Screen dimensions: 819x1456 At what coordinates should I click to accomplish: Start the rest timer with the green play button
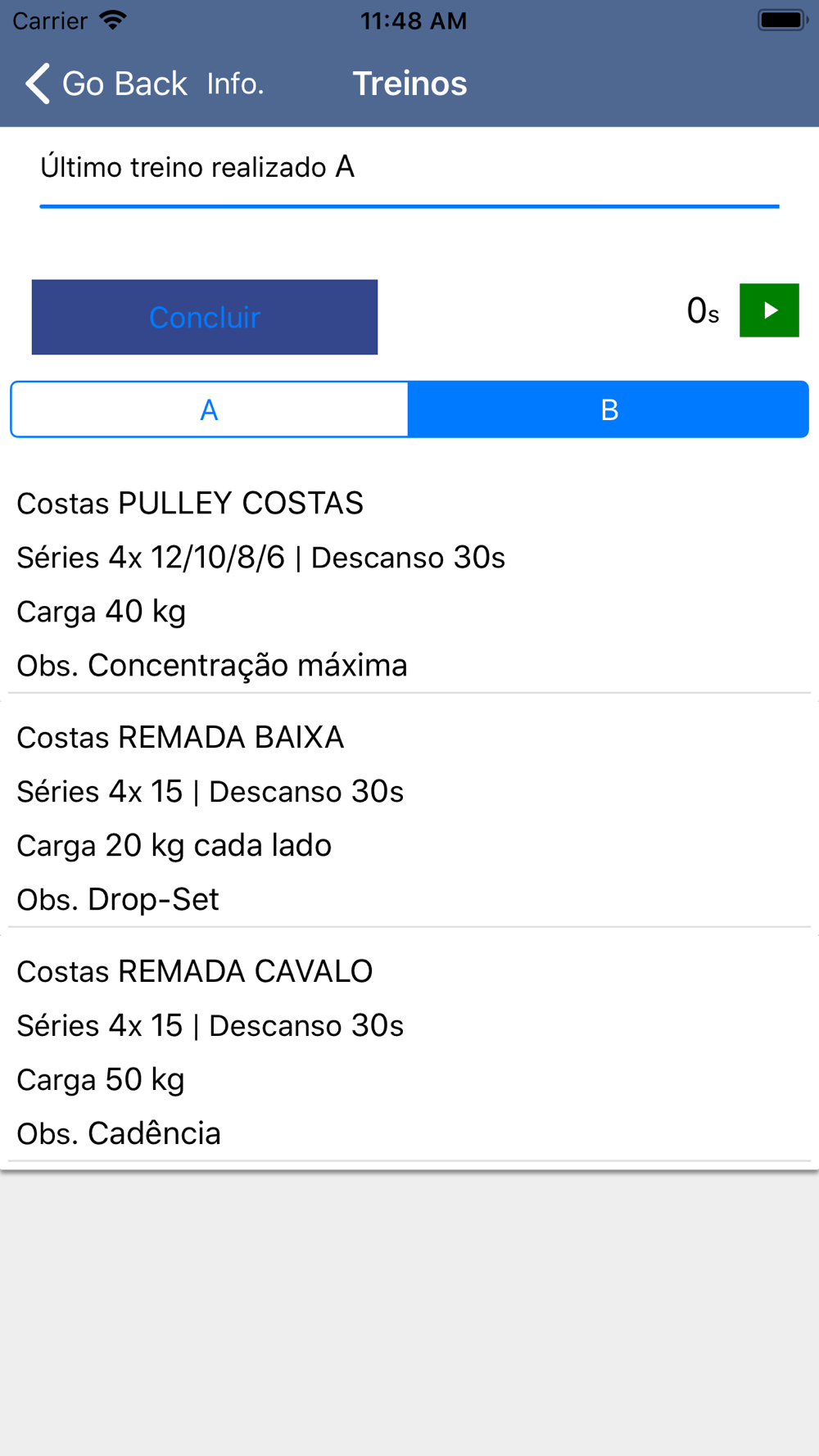[x=769, y=310]
